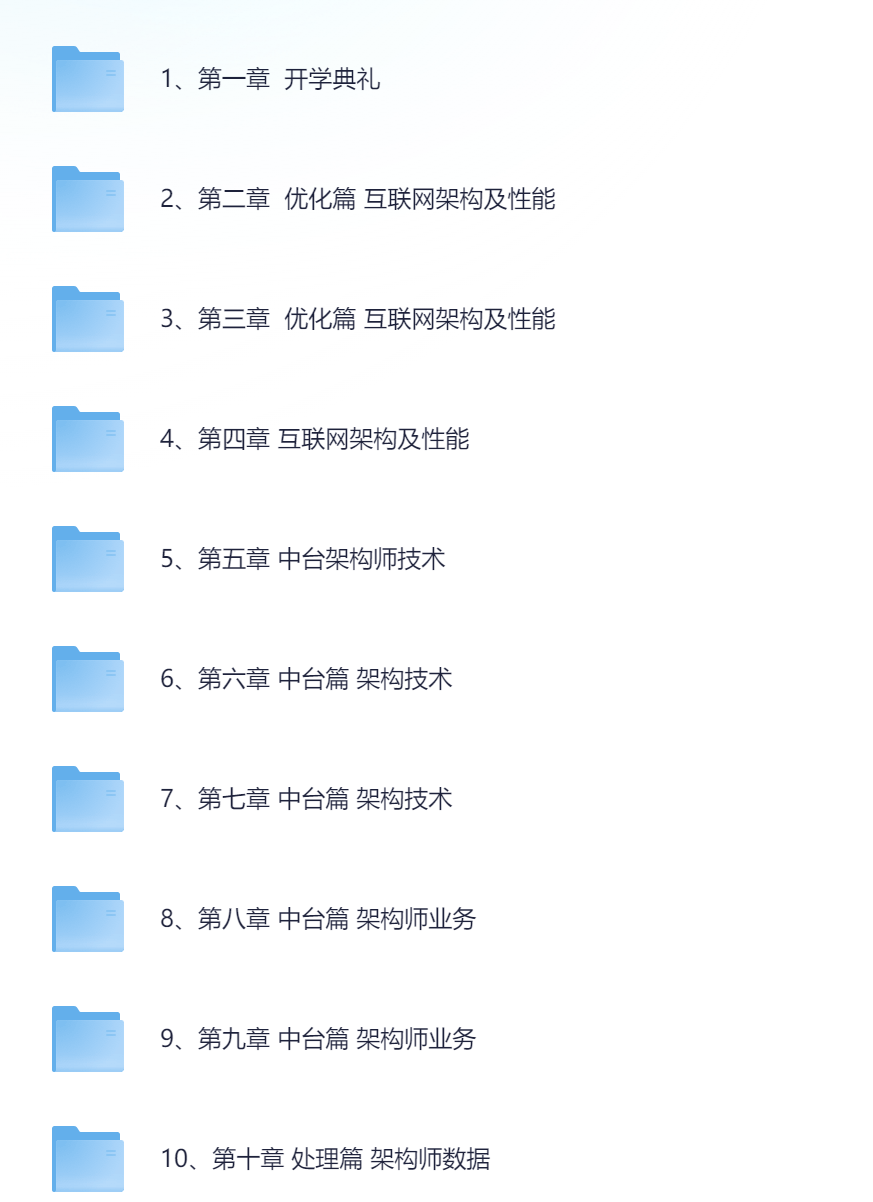Image resolution: width=873 pixels, height=1202 pixels.
Task: Open folder 2、第二章 优化篇 互联网架构及性能
Action: point(357,200)
